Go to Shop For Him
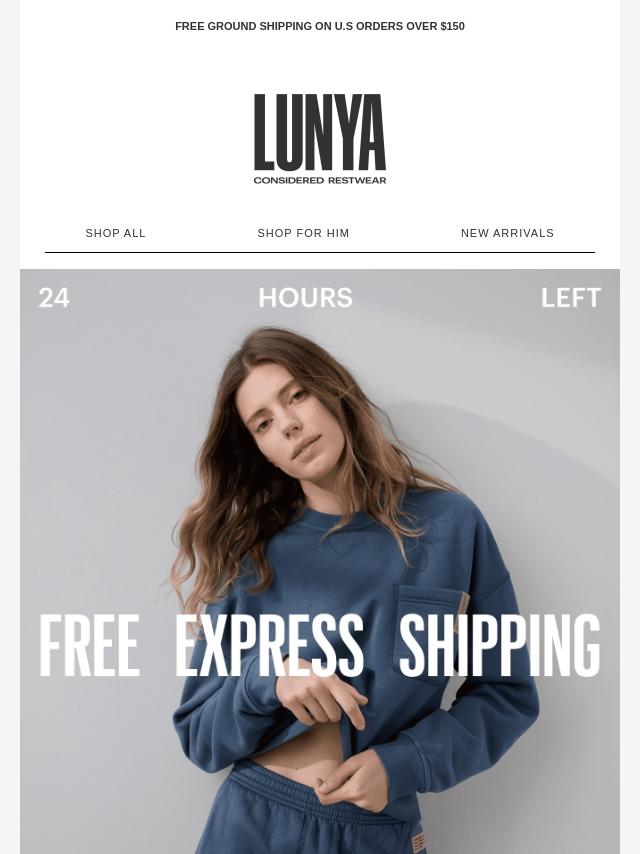Viewport: 640px width, 854px height. tap(303, 233)
